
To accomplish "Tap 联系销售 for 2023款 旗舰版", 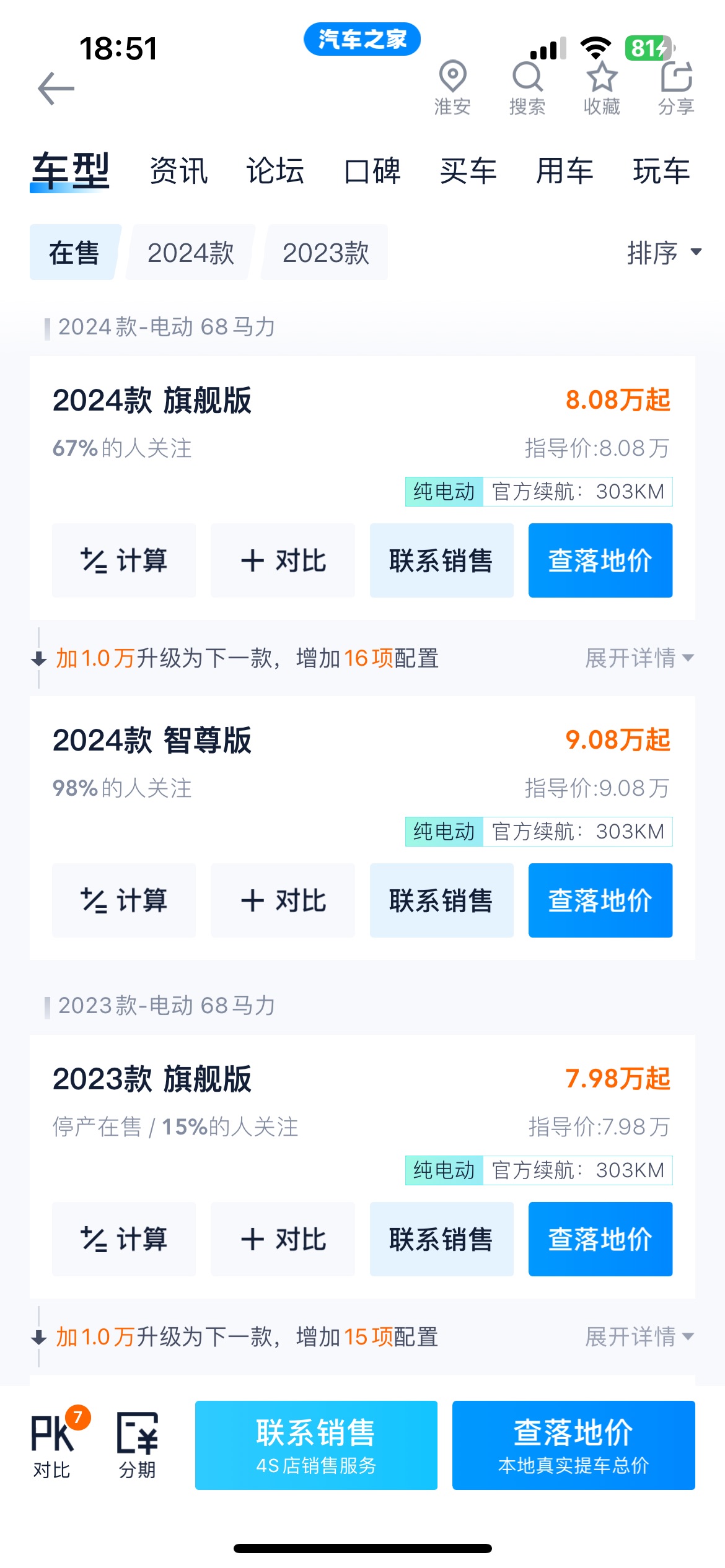I will pyautogui.click(x=442, y=1239).
